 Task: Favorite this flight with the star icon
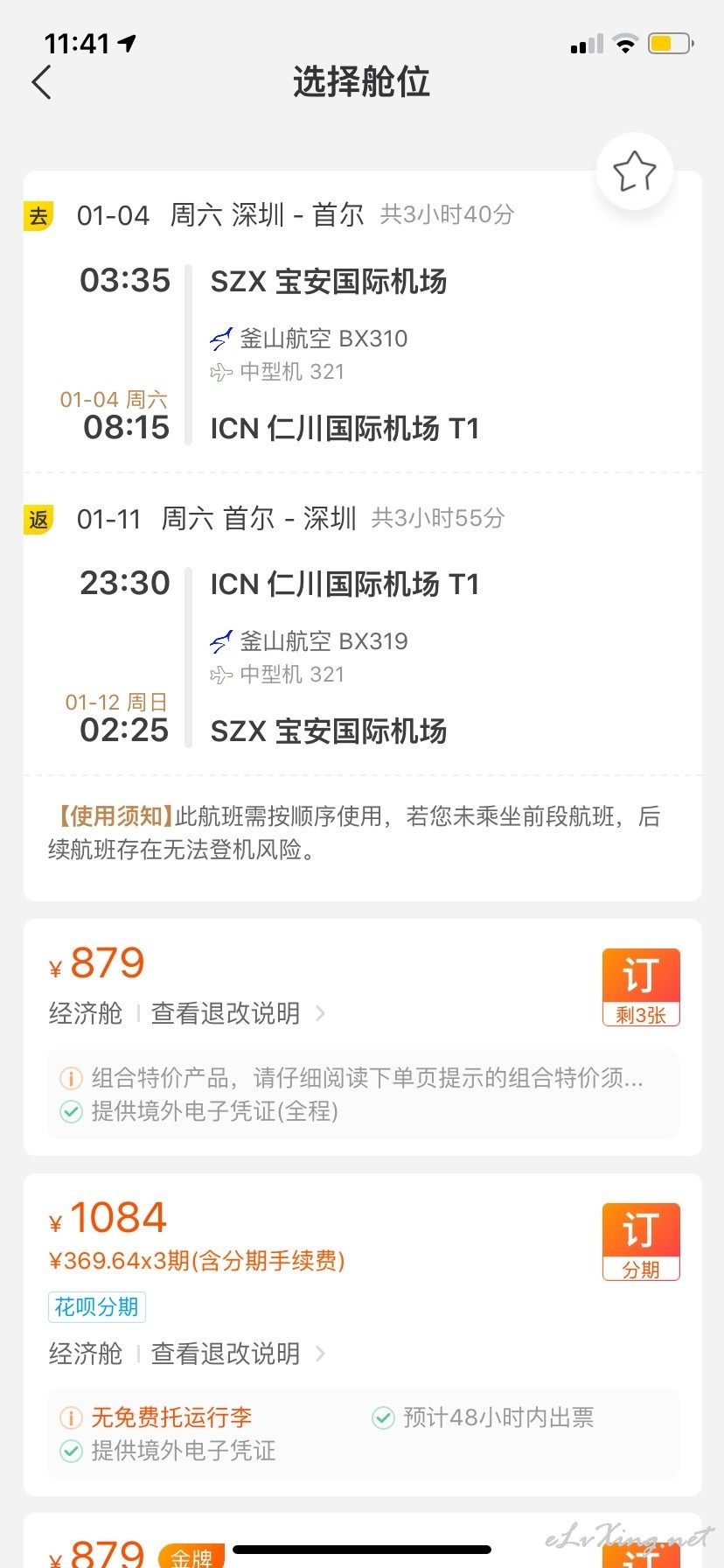[x=635, y=171]
